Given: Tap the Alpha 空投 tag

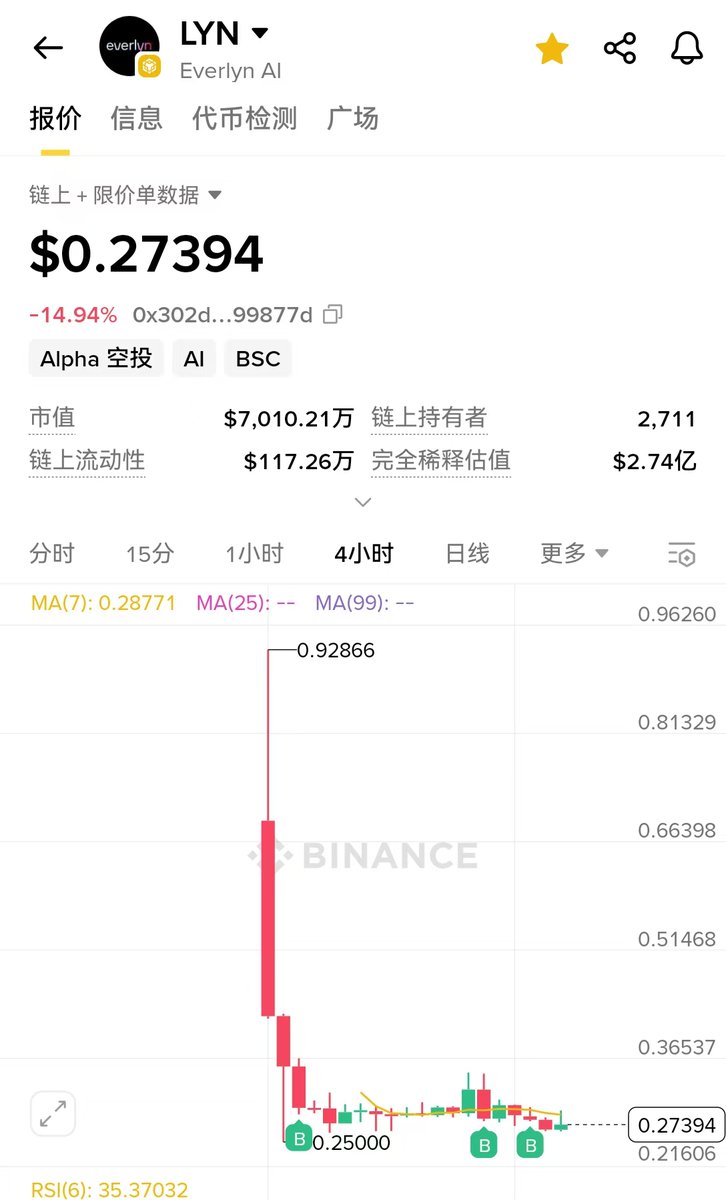Looking at the screenshot, I should point(96,359).
